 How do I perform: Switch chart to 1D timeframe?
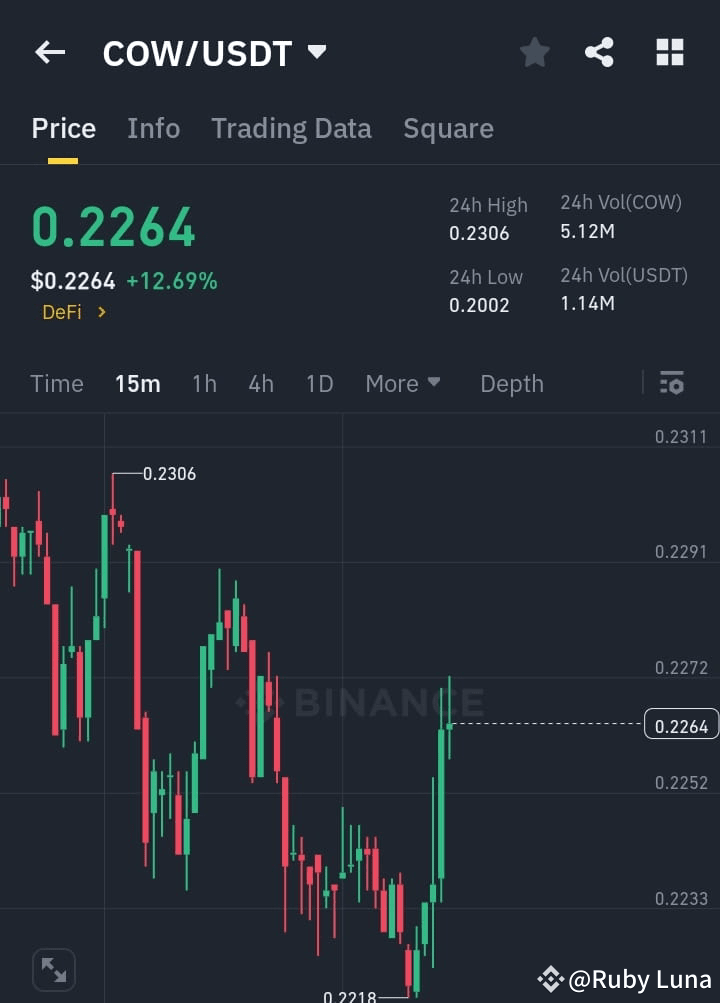[x=319, y=383]
